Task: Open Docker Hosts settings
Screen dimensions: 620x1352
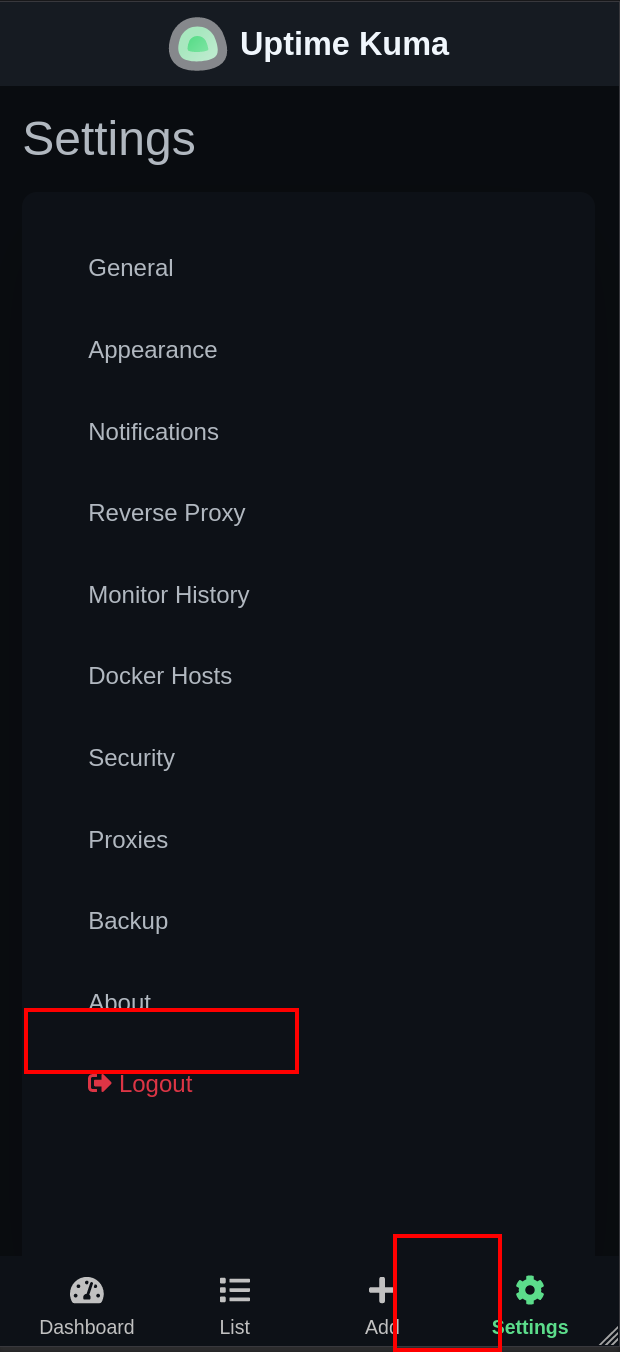Action: (x=160, y=676)
